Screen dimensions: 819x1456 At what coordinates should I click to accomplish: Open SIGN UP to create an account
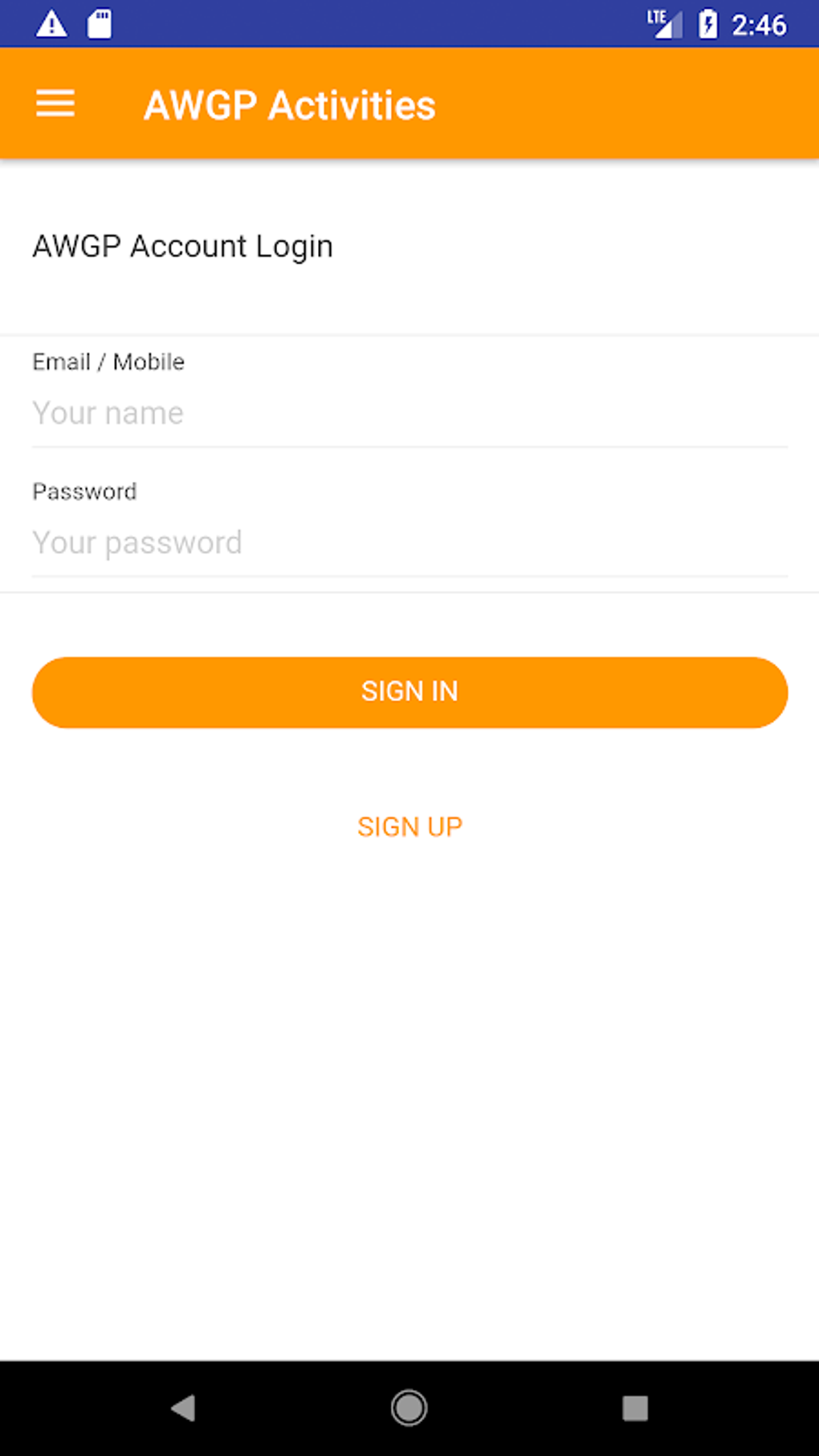tap(409, 826)
